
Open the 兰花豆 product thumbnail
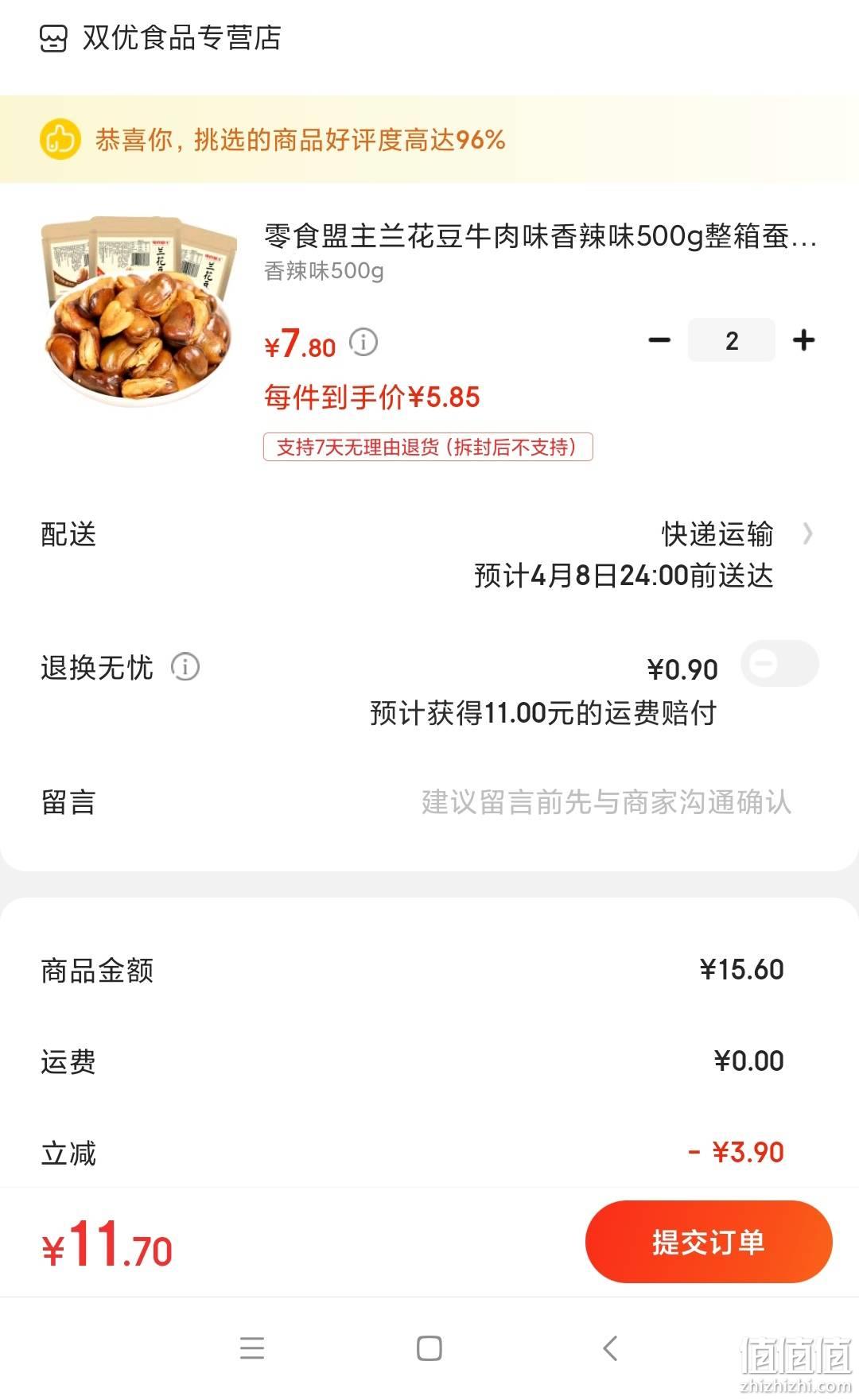point(139,311)
